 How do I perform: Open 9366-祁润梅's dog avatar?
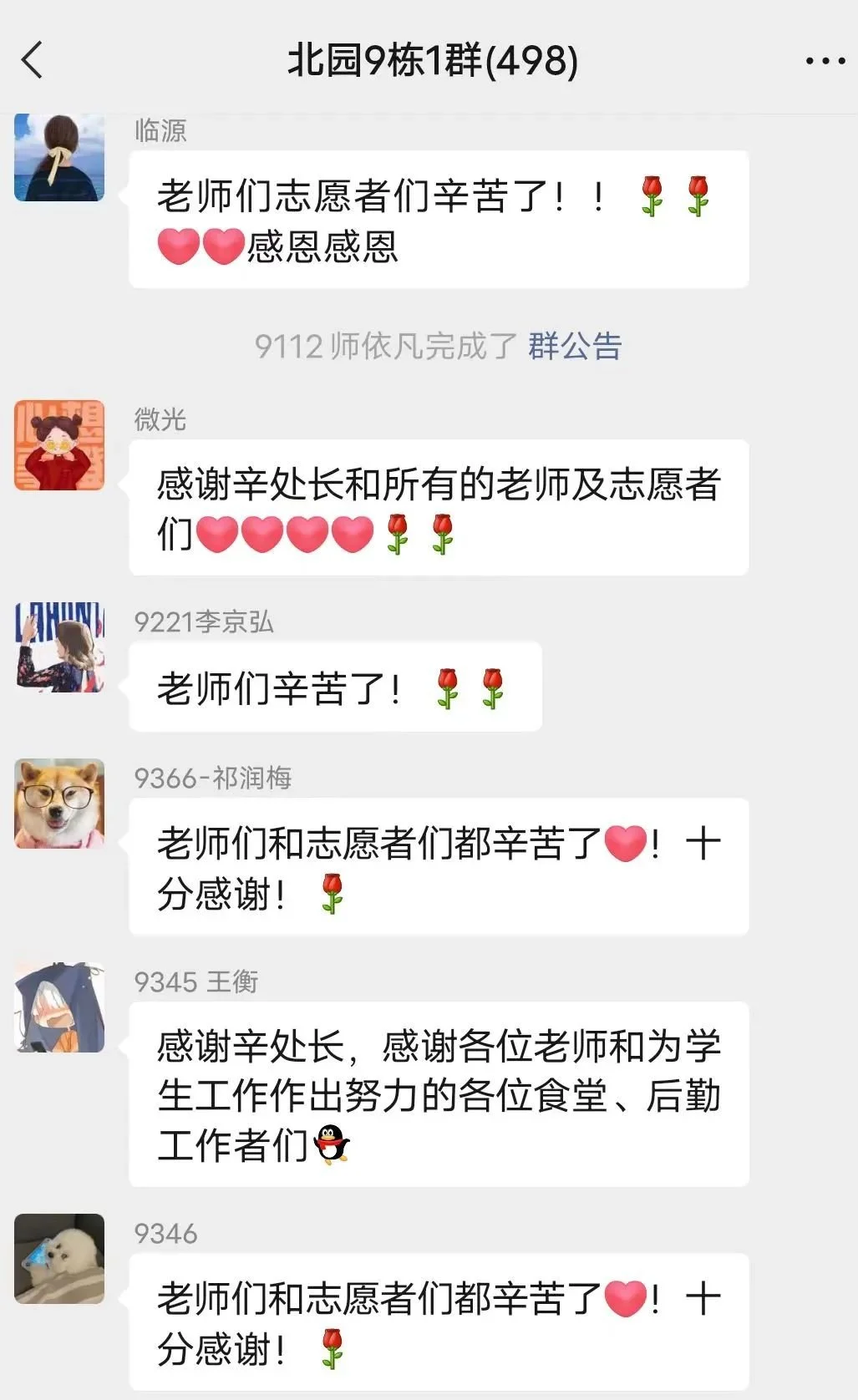(x=59, y=804)
